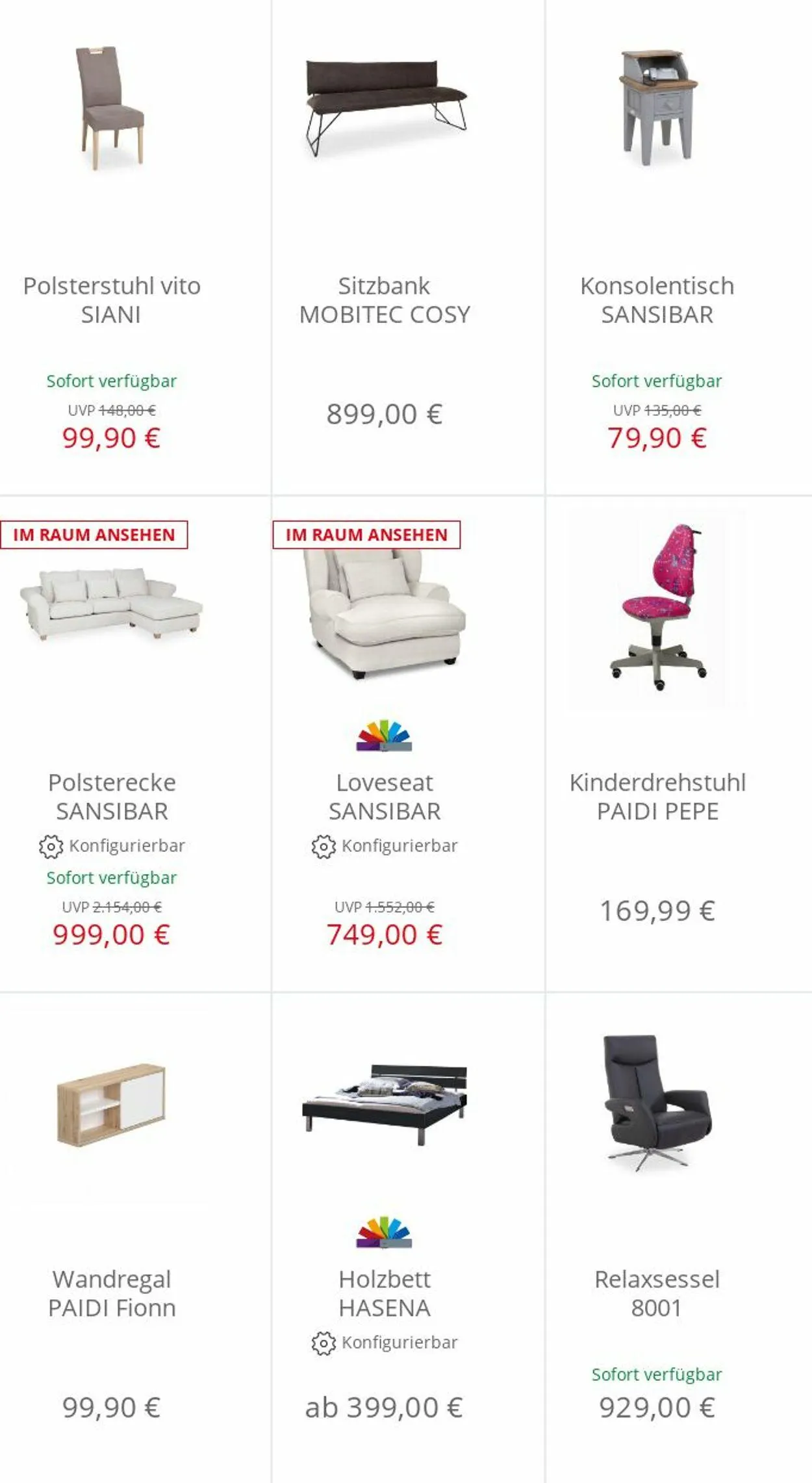Open the Polsterstuhl vito SIANI product

click(x=112, y=300)
